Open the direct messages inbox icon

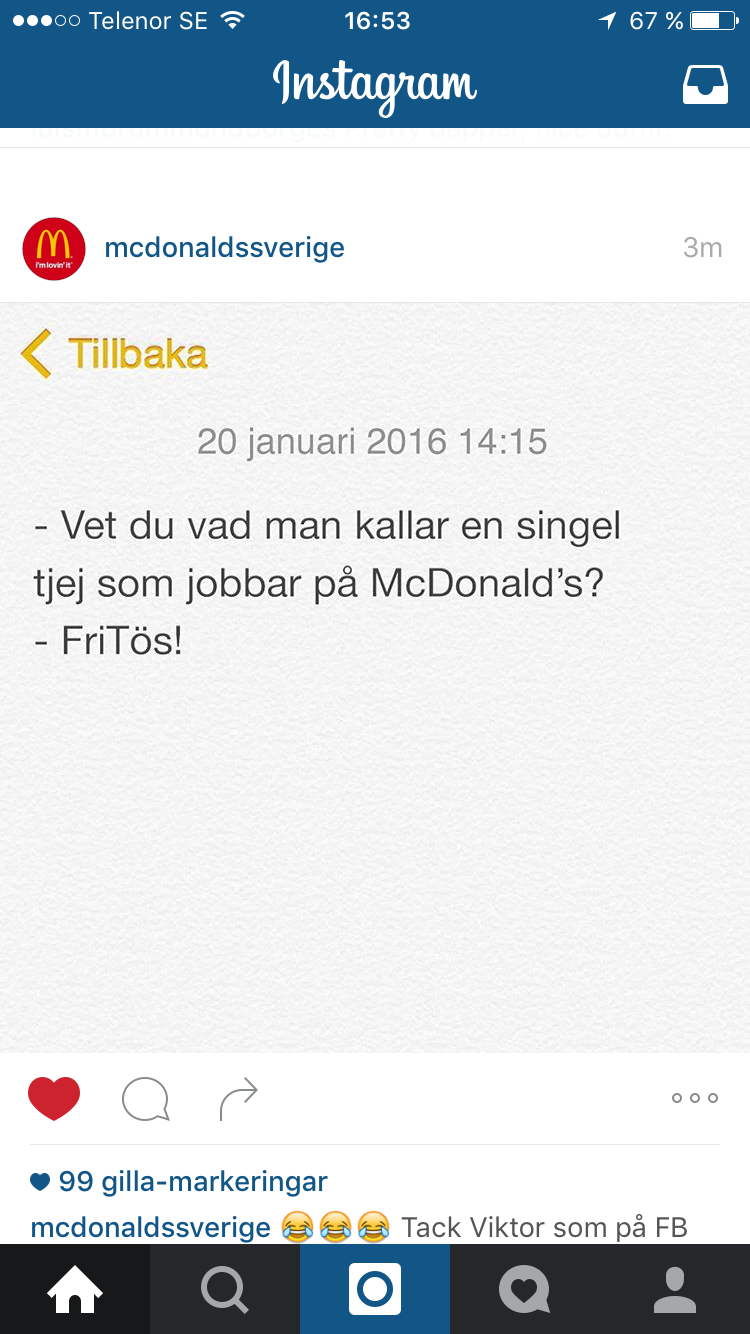(705, 86)
